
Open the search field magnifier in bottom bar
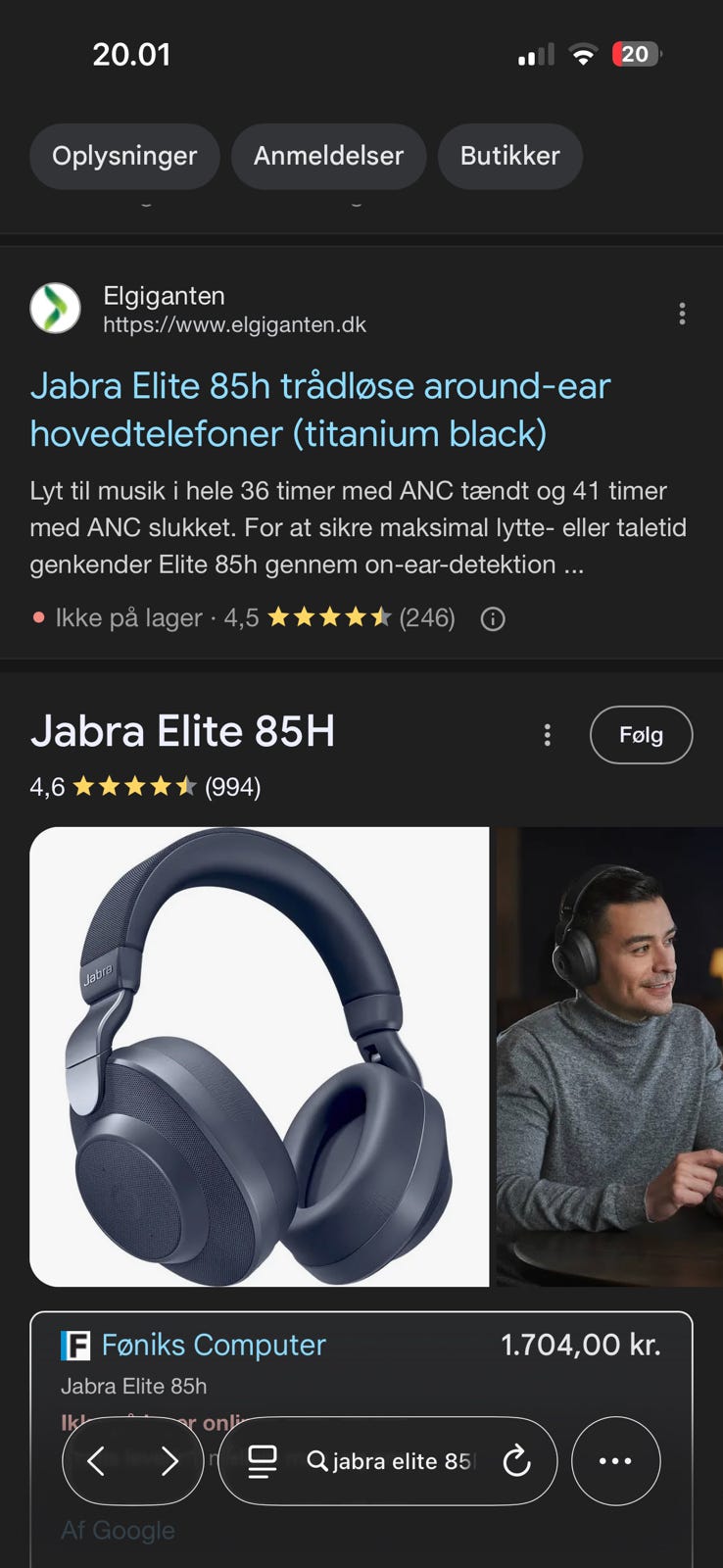click(x=318, y=1461)
